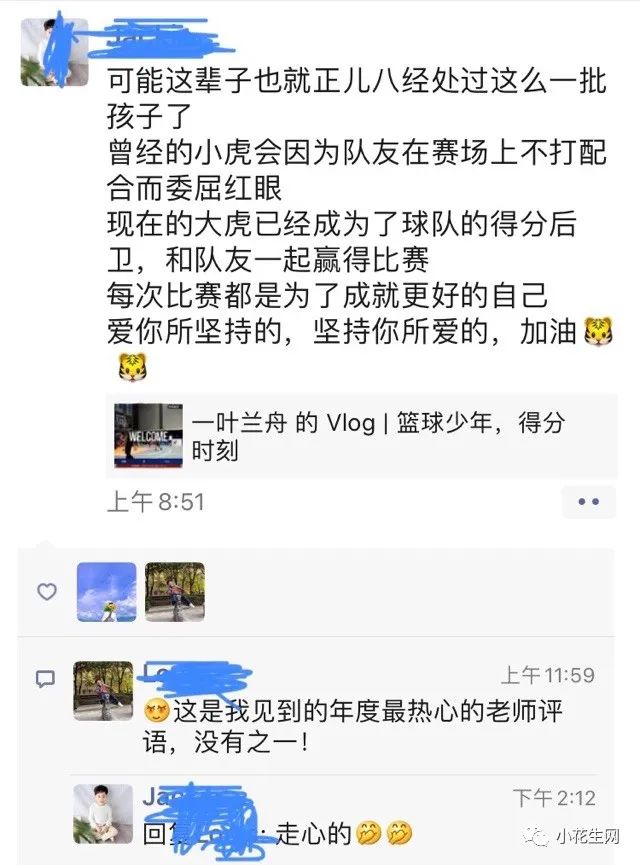The width and height of the screenshot is (640, 865).
Task: Open the two-dot like and comment menu
Action: coord(588,501)
